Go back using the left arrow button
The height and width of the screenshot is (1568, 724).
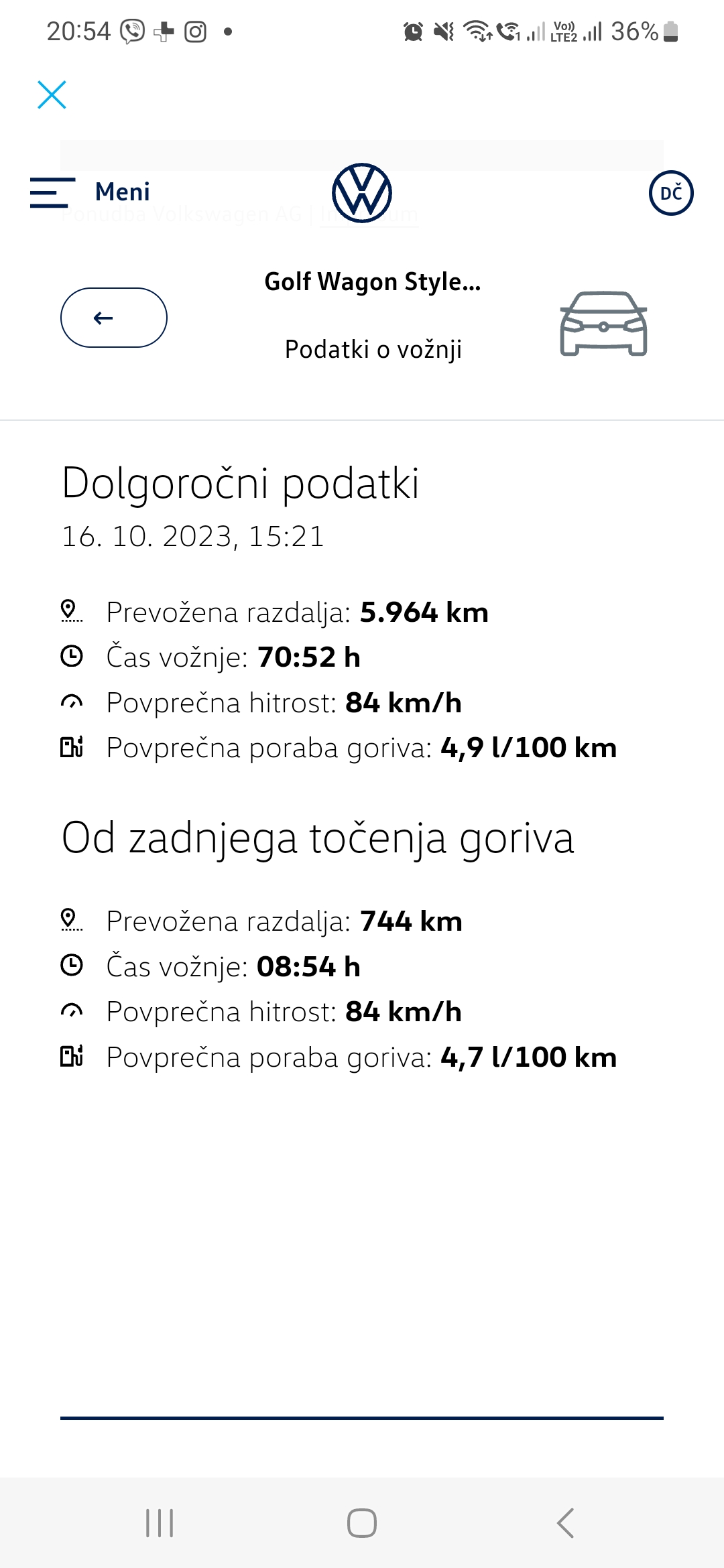coord(114,318)
